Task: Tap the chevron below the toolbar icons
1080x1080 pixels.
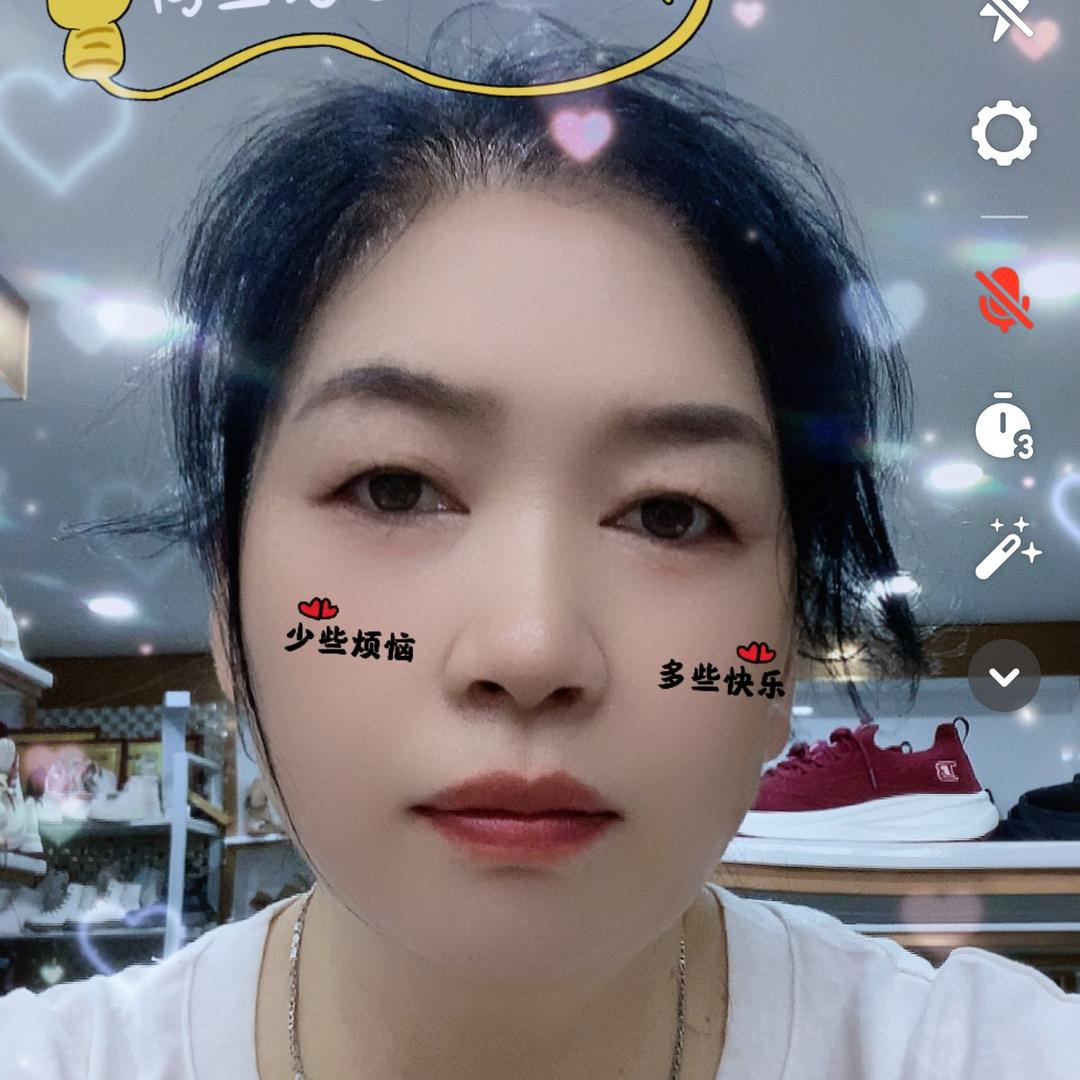Action: (1004, 676)
